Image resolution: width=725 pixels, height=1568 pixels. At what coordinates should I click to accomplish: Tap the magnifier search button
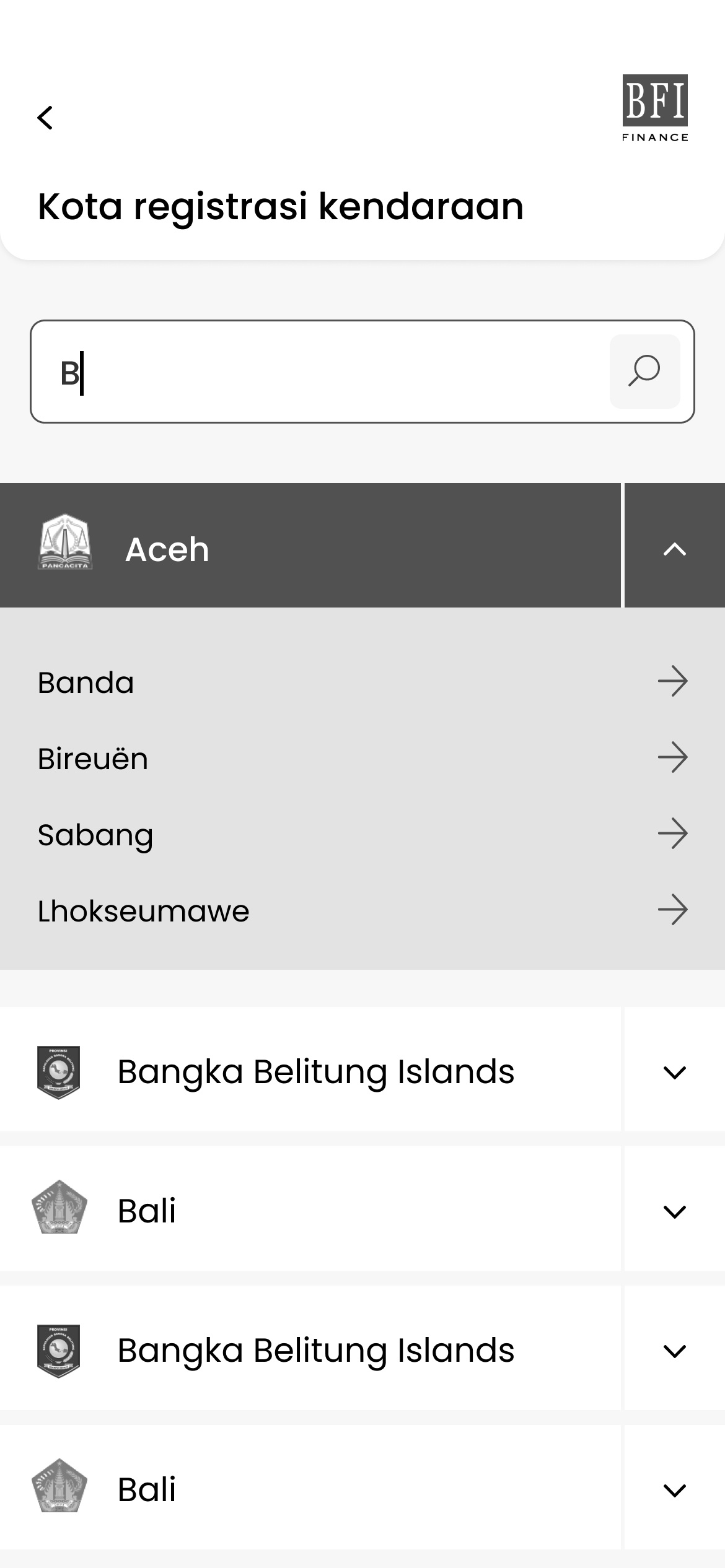[644, 372]
